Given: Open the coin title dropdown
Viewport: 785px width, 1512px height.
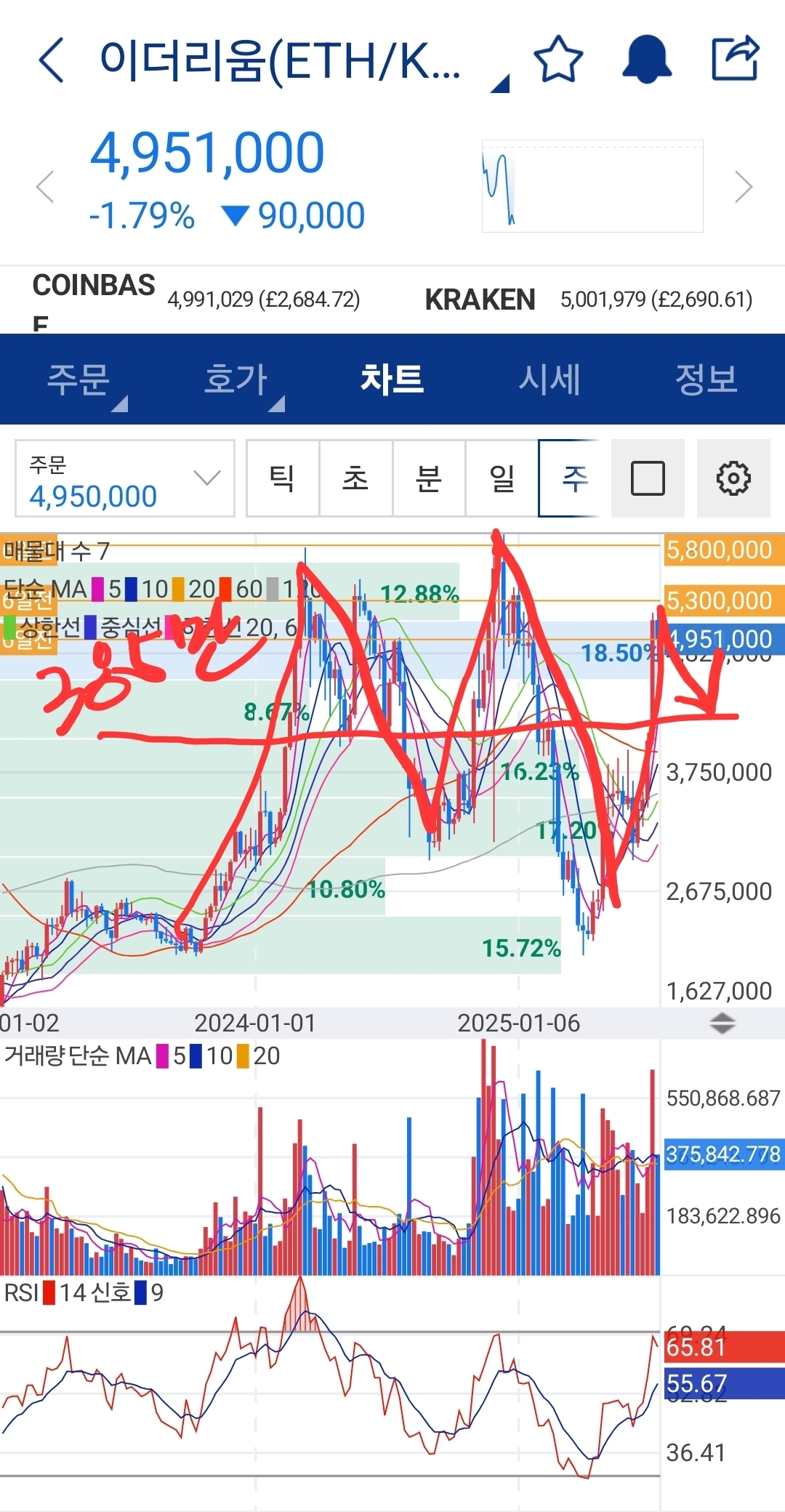Looking at the screenshot, I should [500, 84].
